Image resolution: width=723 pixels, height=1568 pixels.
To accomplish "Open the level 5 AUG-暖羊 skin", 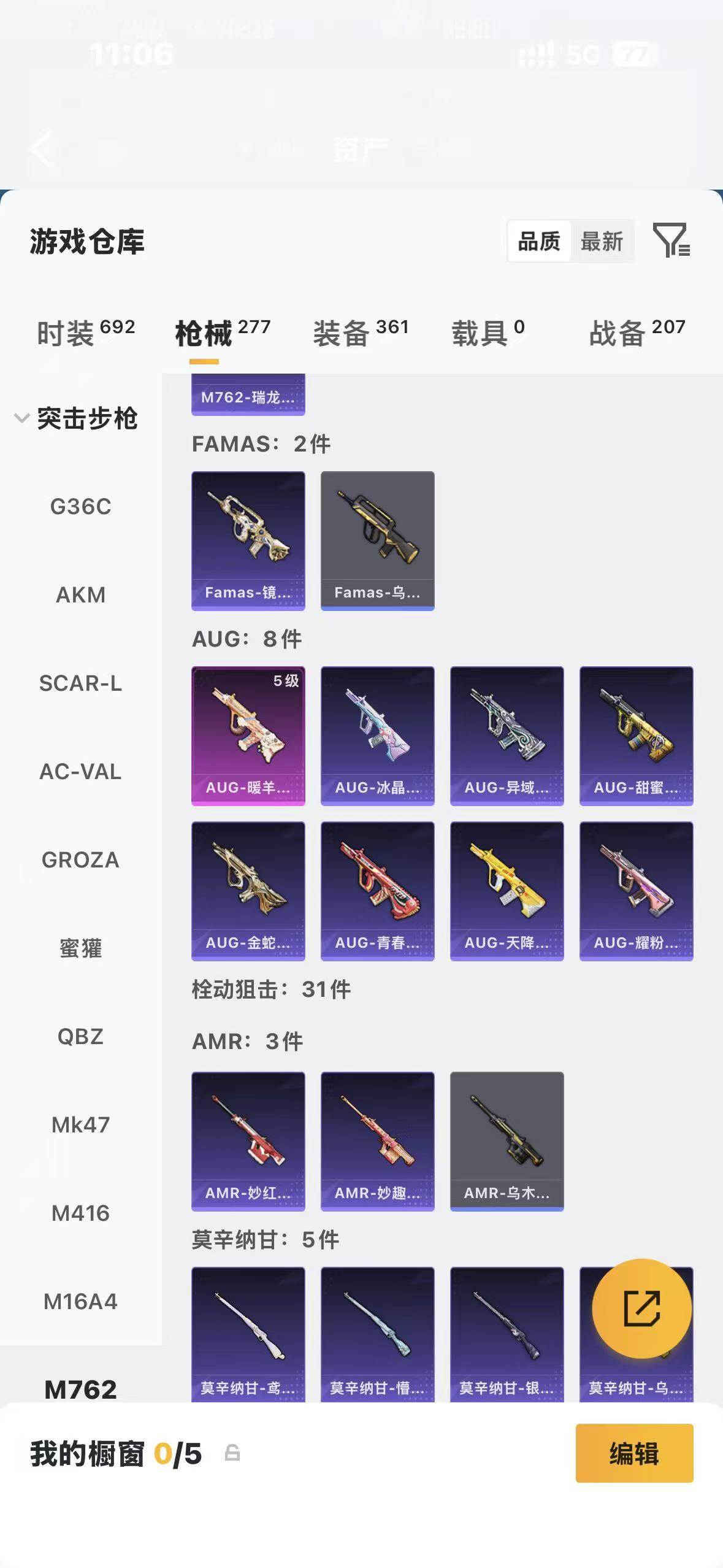I will point(248,736).
